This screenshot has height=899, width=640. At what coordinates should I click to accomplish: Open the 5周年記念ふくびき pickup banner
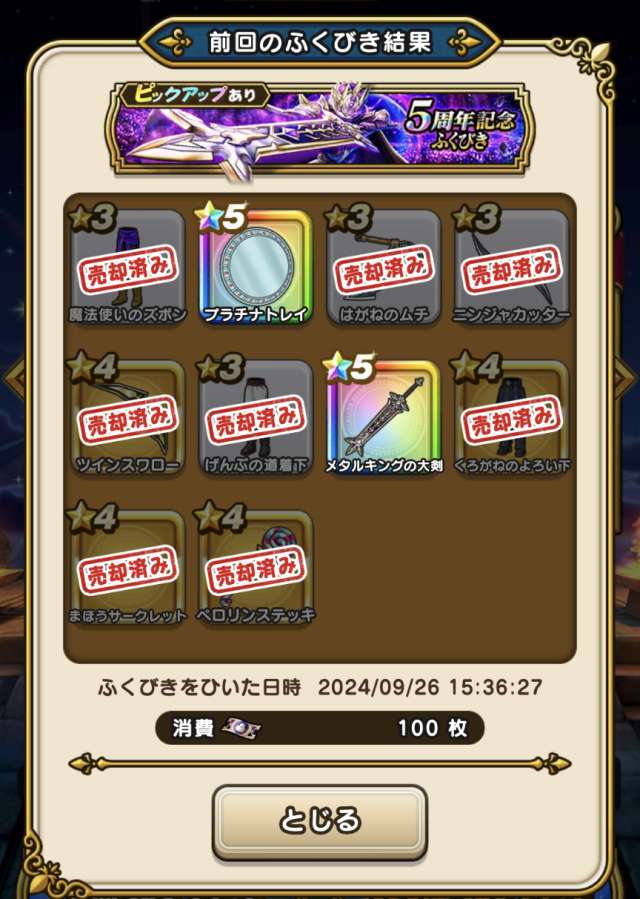tap(319, 129)
